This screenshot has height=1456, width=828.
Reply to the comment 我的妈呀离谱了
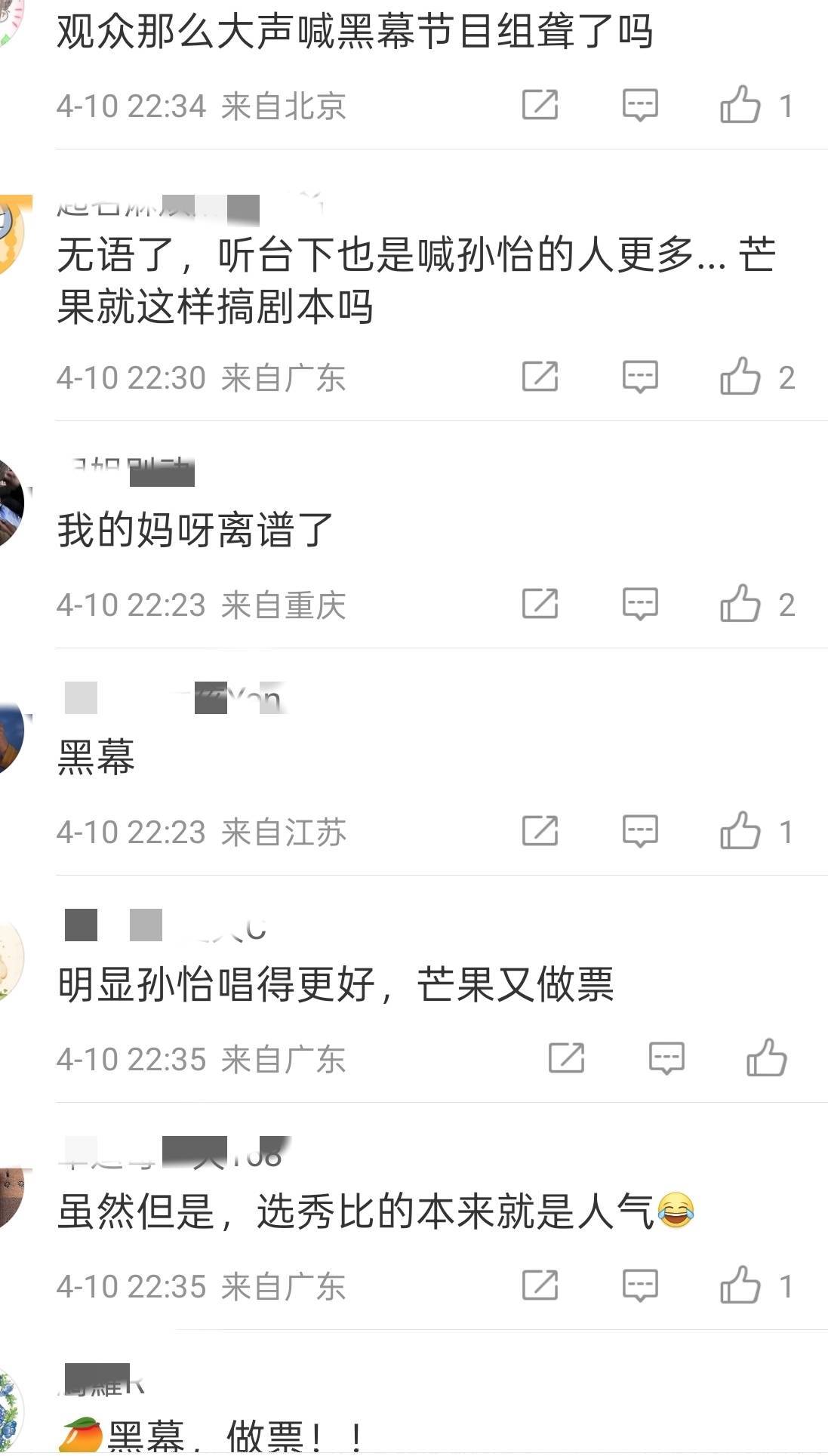tap(640, 603)
